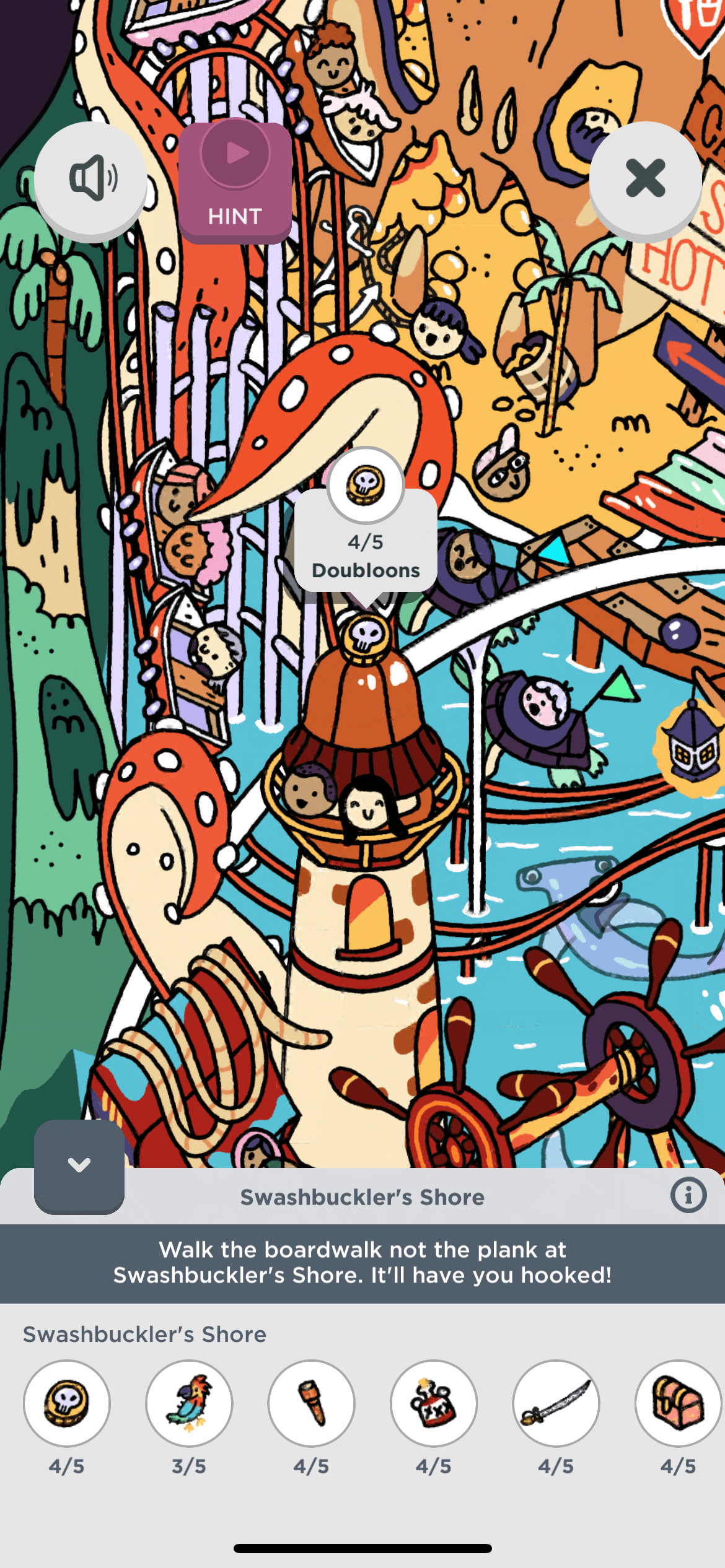Viewport: 725px width, 1568px height.
Task: Mute the game sound
Action: (91, 178)
